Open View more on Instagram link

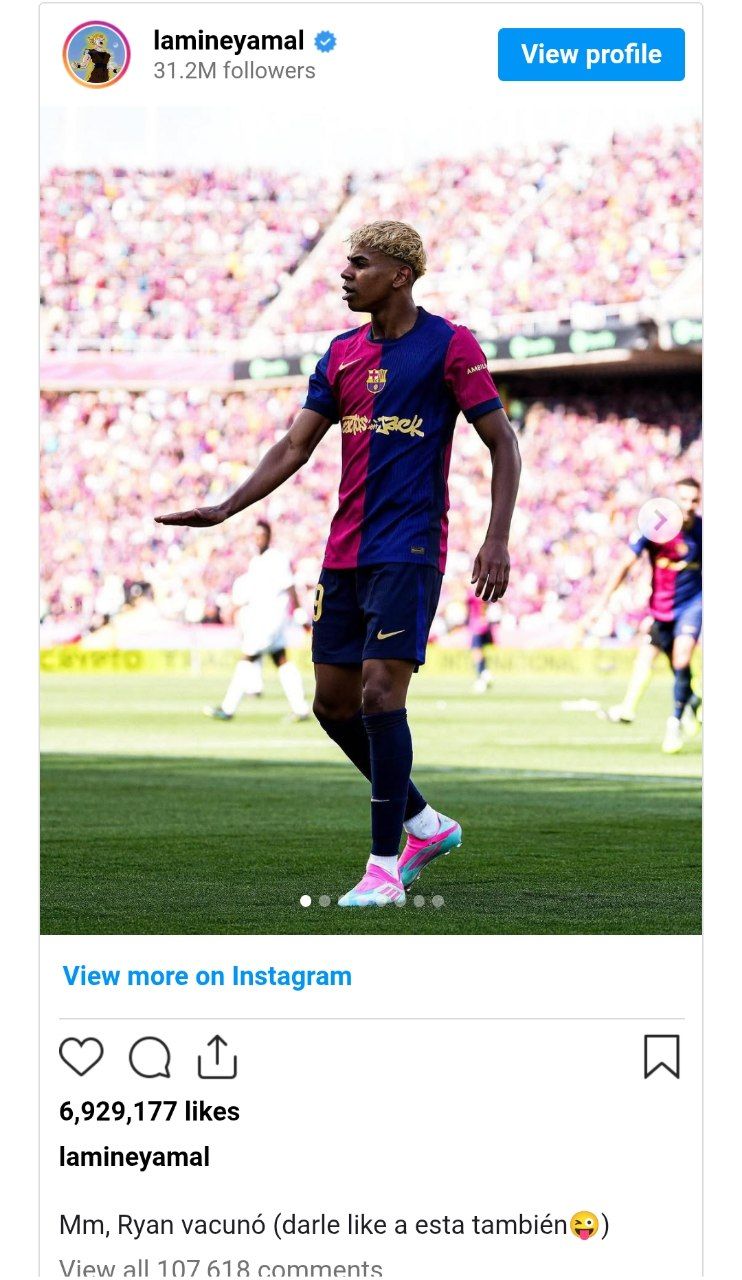click(207, 976)
